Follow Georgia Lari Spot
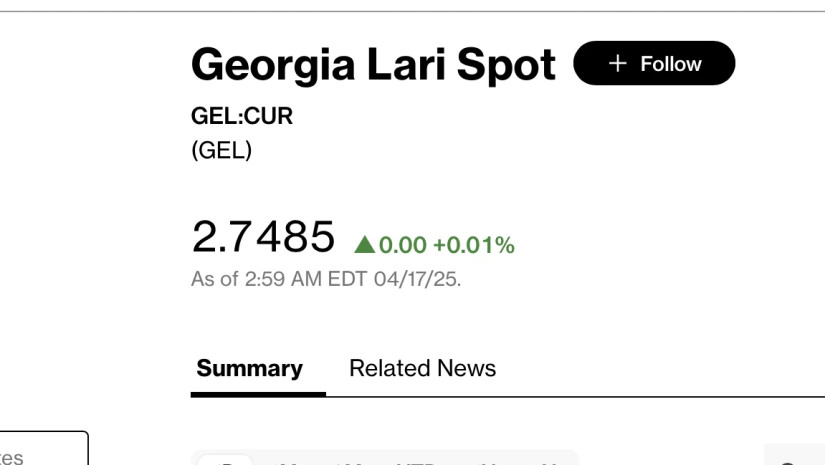 coord(654,64)
